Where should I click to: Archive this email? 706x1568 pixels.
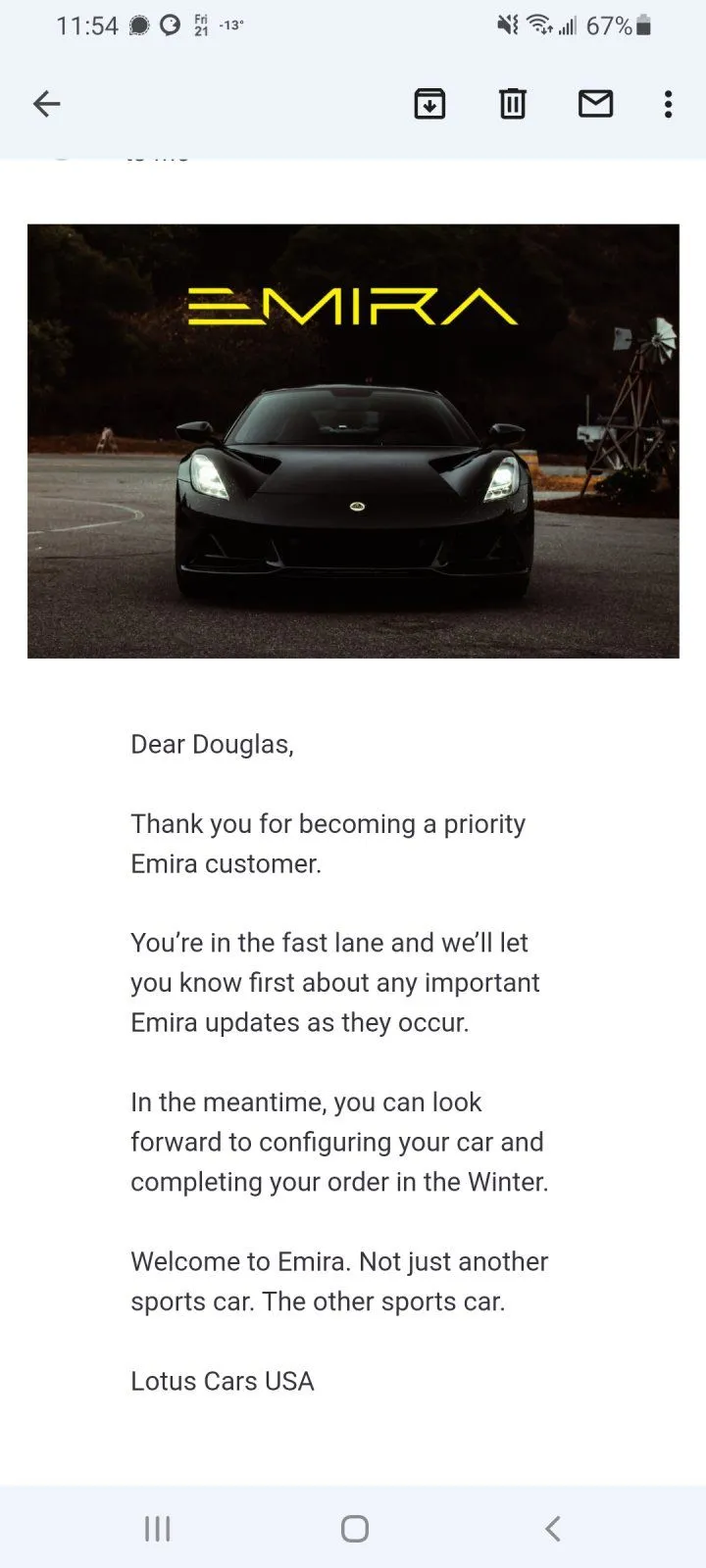point(429,104)
